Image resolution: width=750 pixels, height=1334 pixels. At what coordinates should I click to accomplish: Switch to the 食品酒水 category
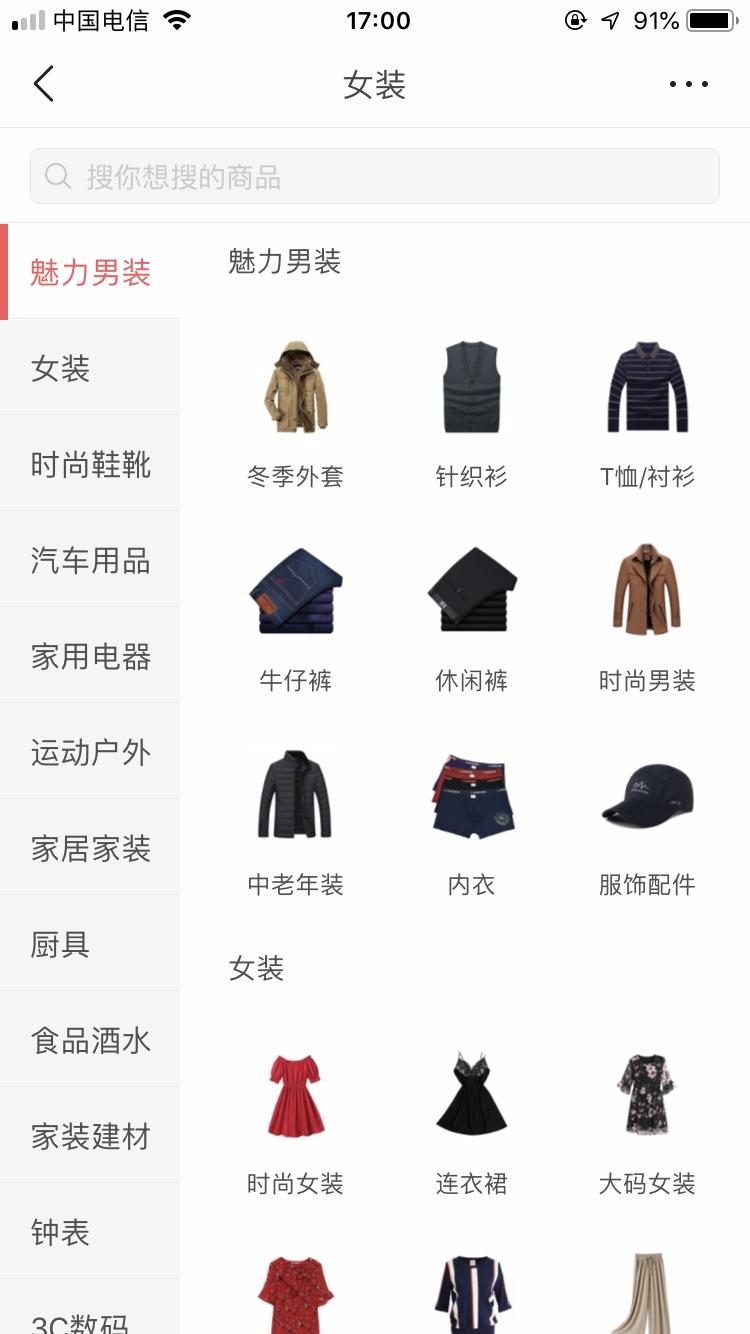point(90,1040)
